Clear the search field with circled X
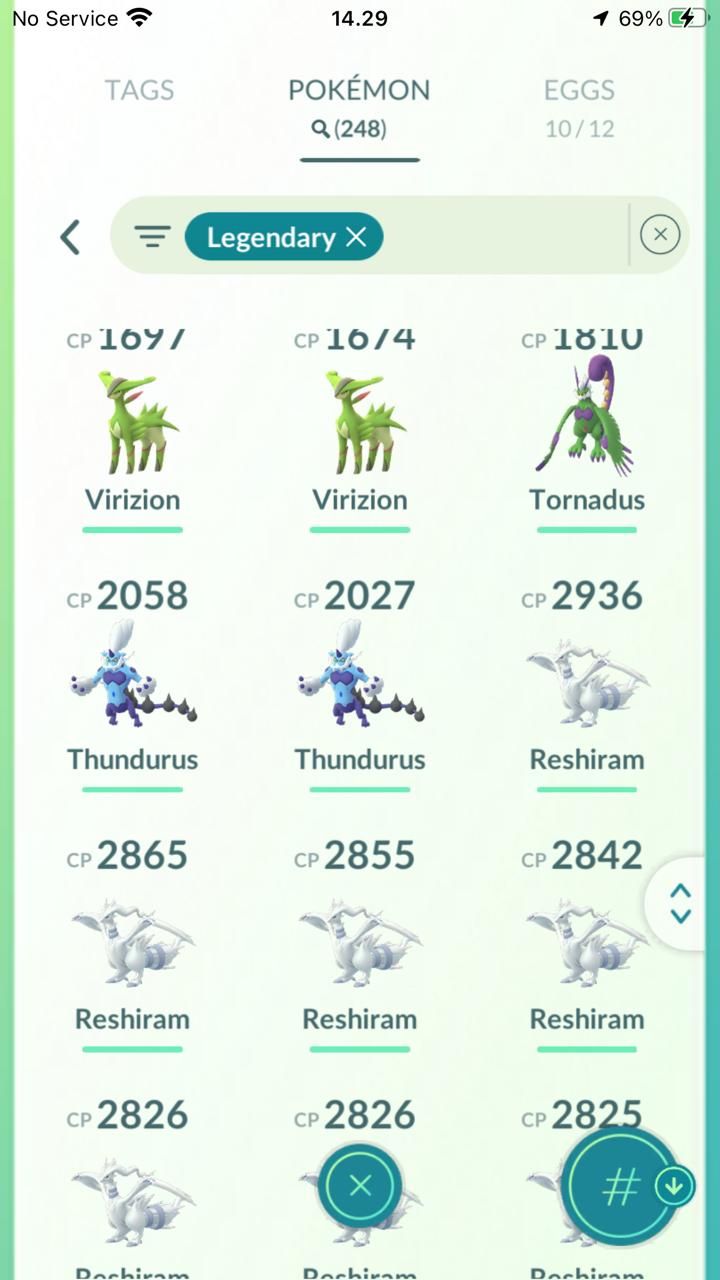This screenshot has width=720, height=1280. click(660, 235)
